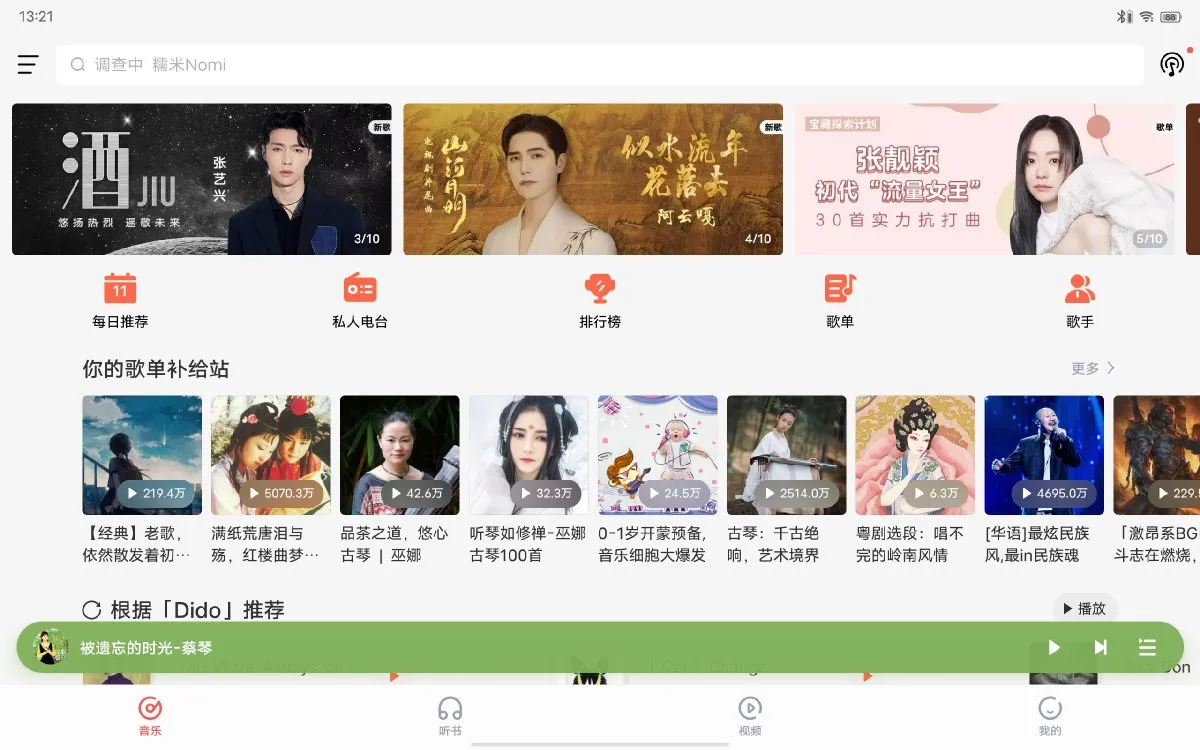Go to 每日推荐 daily recommendations
This screenshot has width=1200, height=750.
pos(120,300)
